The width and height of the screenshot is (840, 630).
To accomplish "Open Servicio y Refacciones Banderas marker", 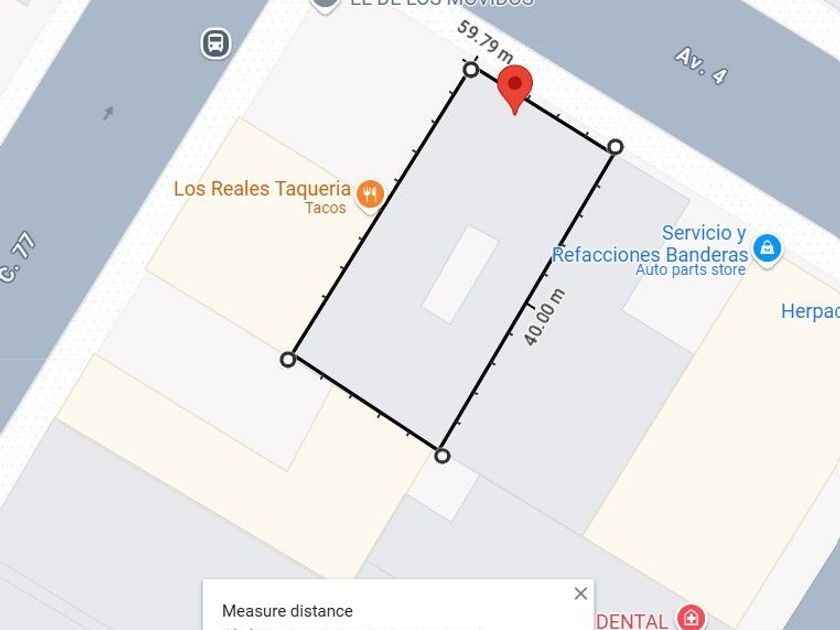I will click(x=766, y=247).
